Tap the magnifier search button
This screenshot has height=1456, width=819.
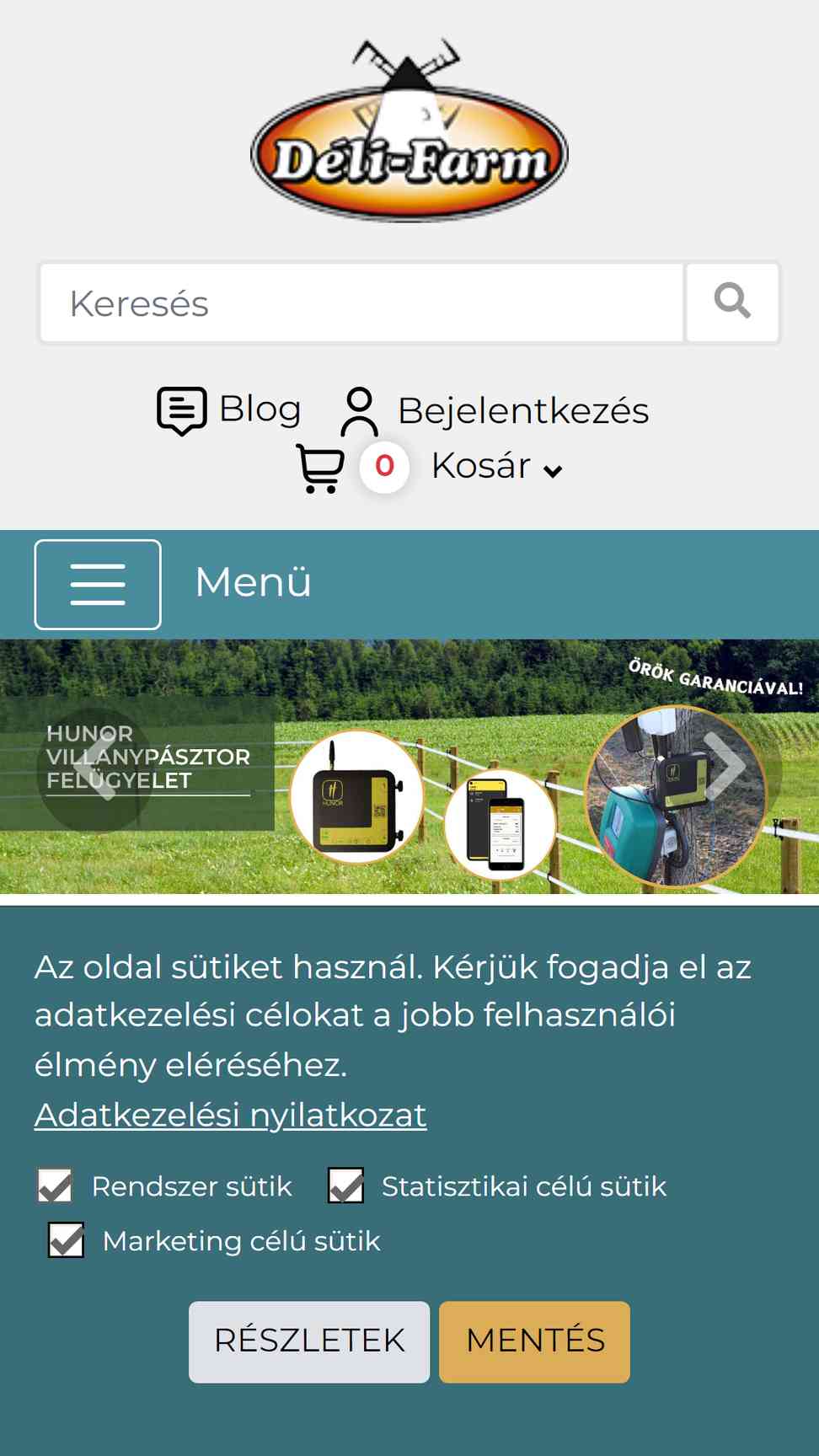point(732,303)
